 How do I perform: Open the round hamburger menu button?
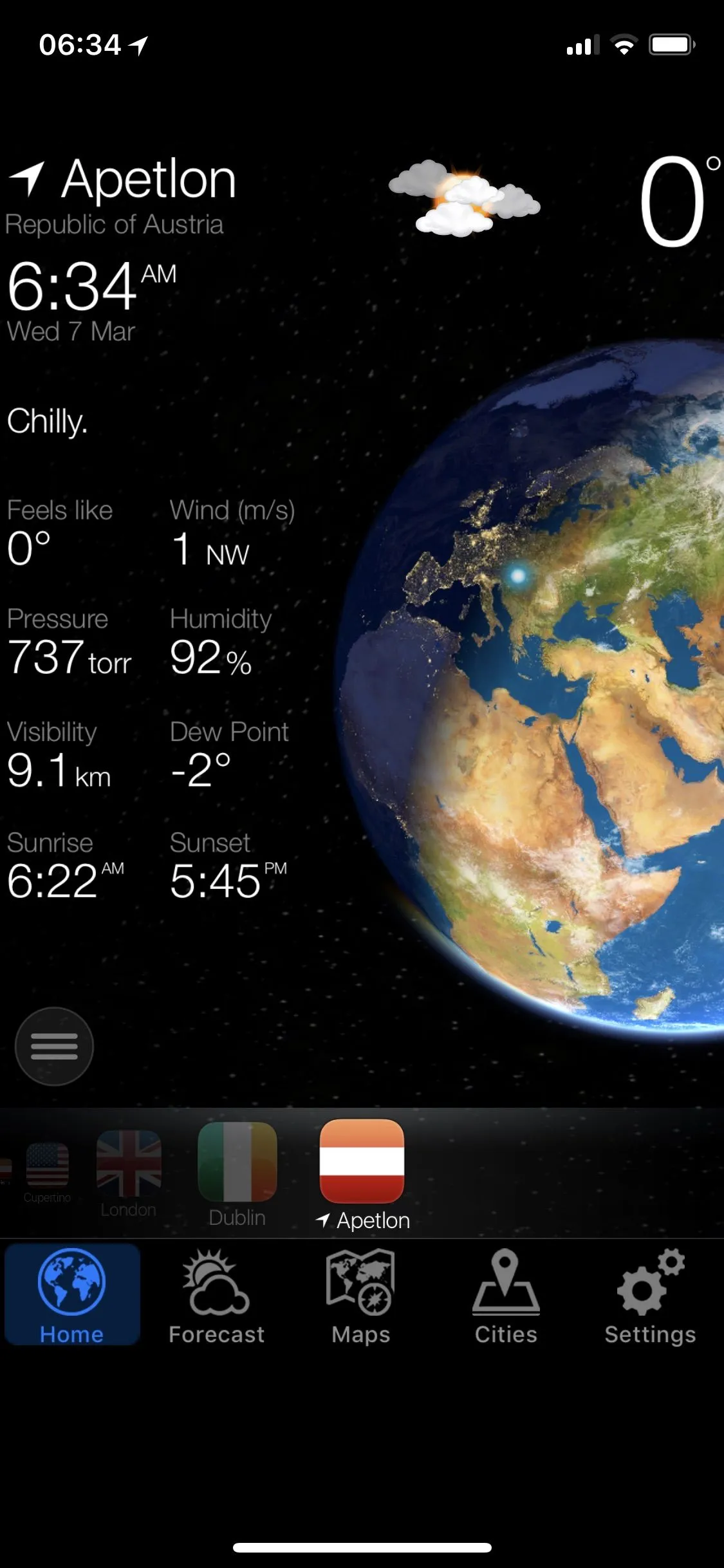(54, 1046)
